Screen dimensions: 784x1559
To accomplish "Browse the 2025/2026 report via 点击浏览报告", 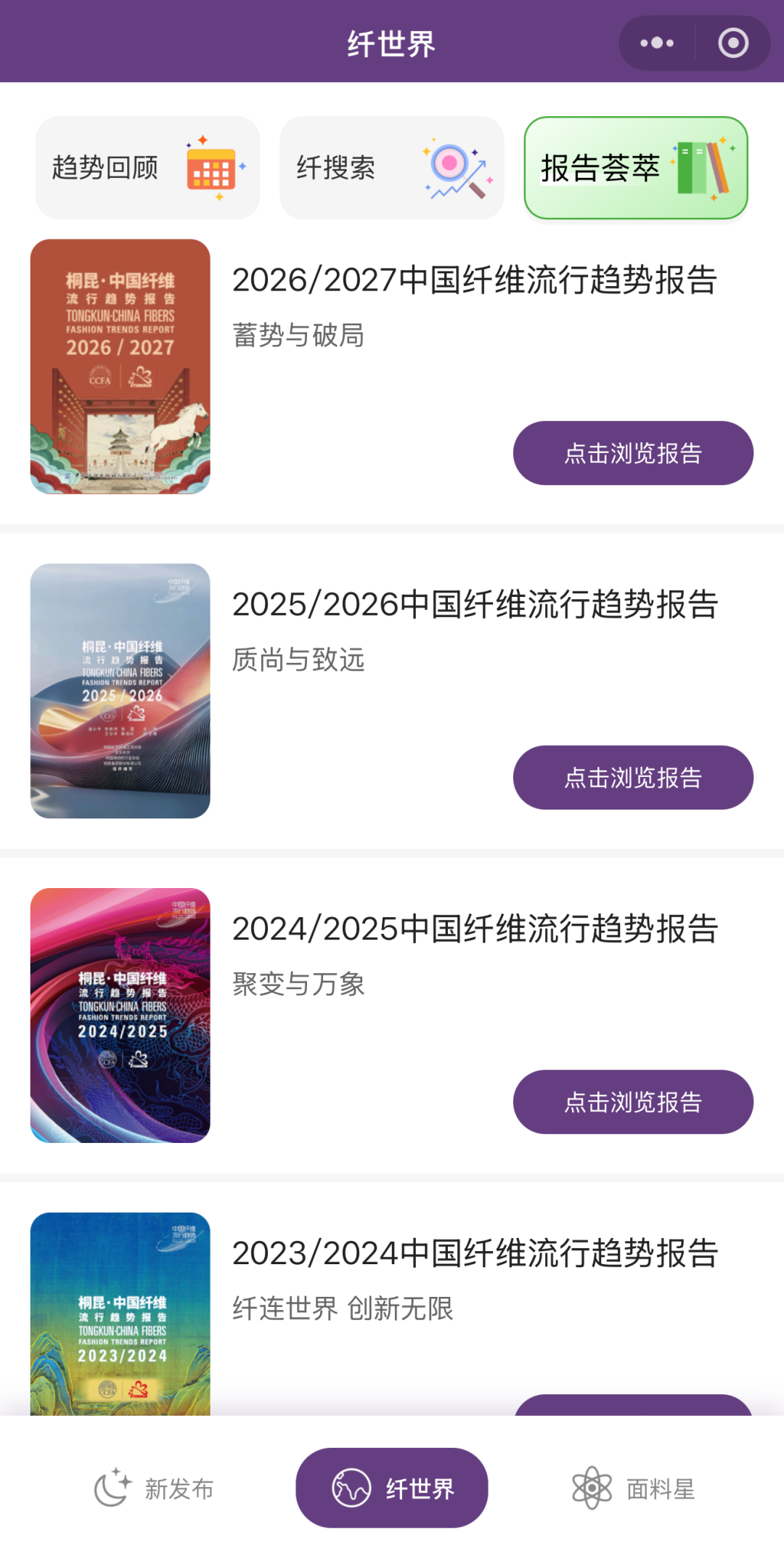I will coord(633,778).
